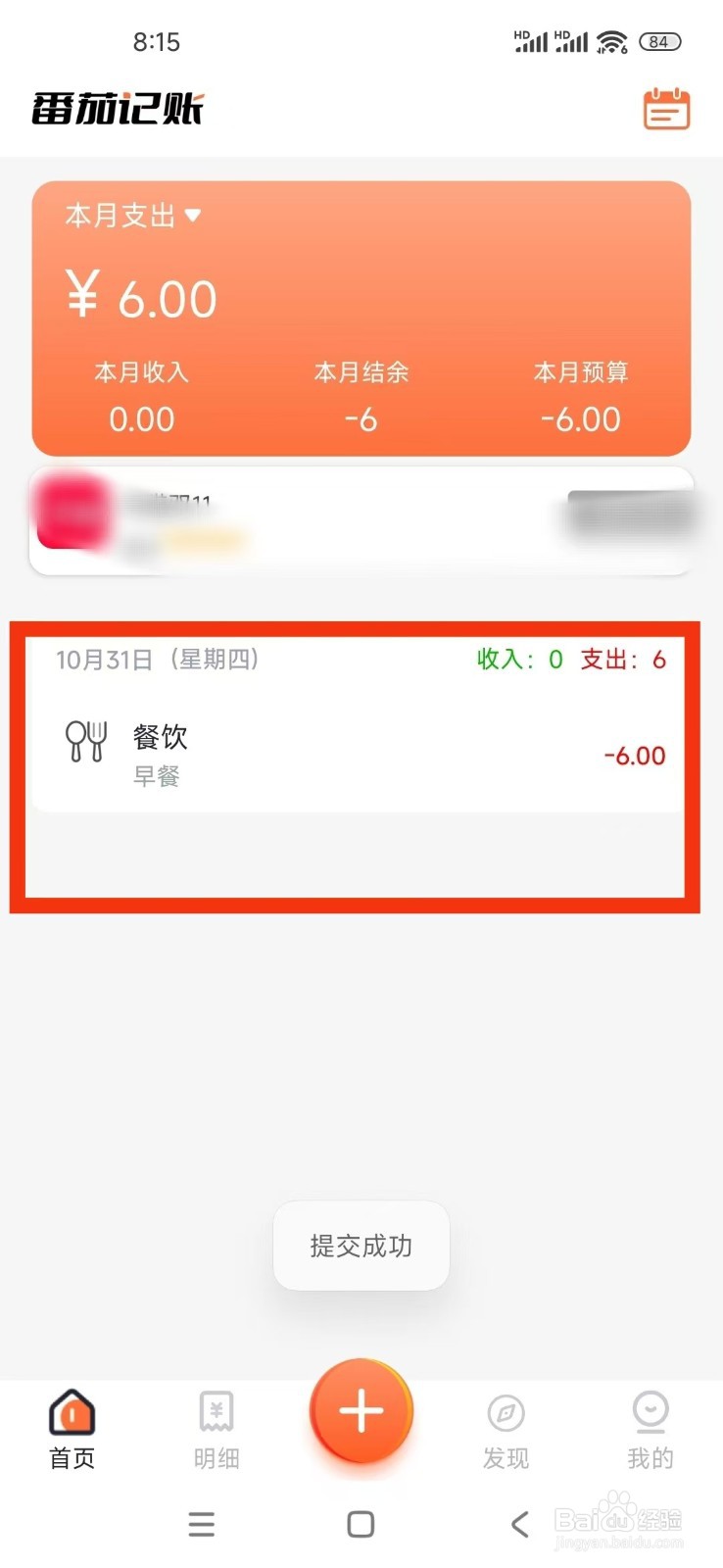Switch to the 我的 tab
Image resolution: width=723 pixels, height=1568 pixels.
pos(651,1431)
